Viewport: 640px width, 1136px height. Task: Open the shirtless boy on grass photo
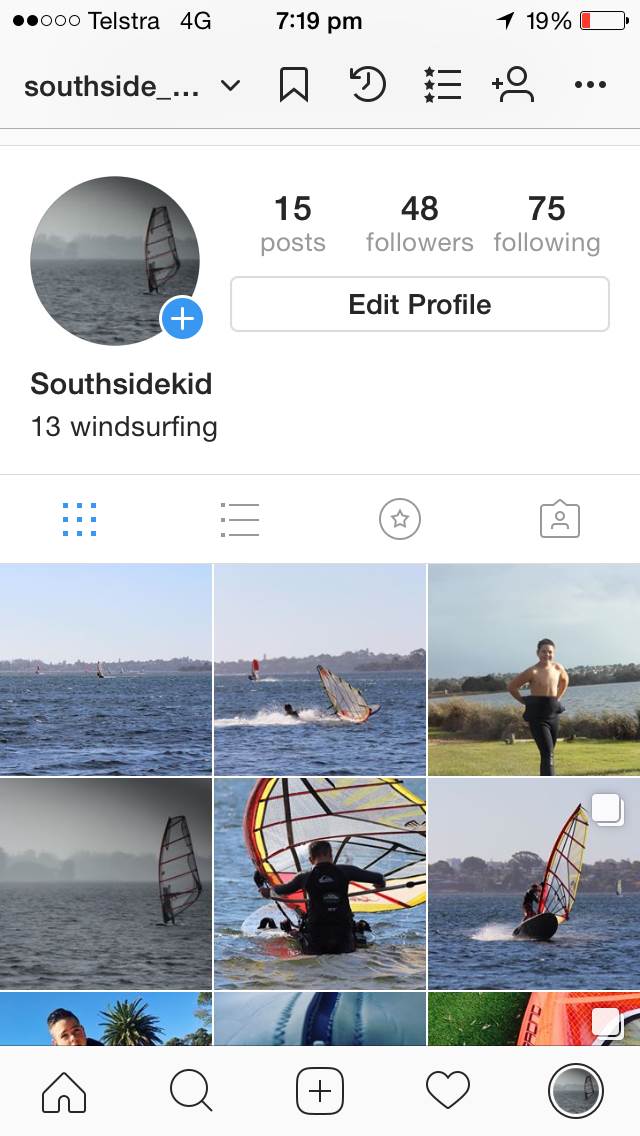click(x=534, y=670)
